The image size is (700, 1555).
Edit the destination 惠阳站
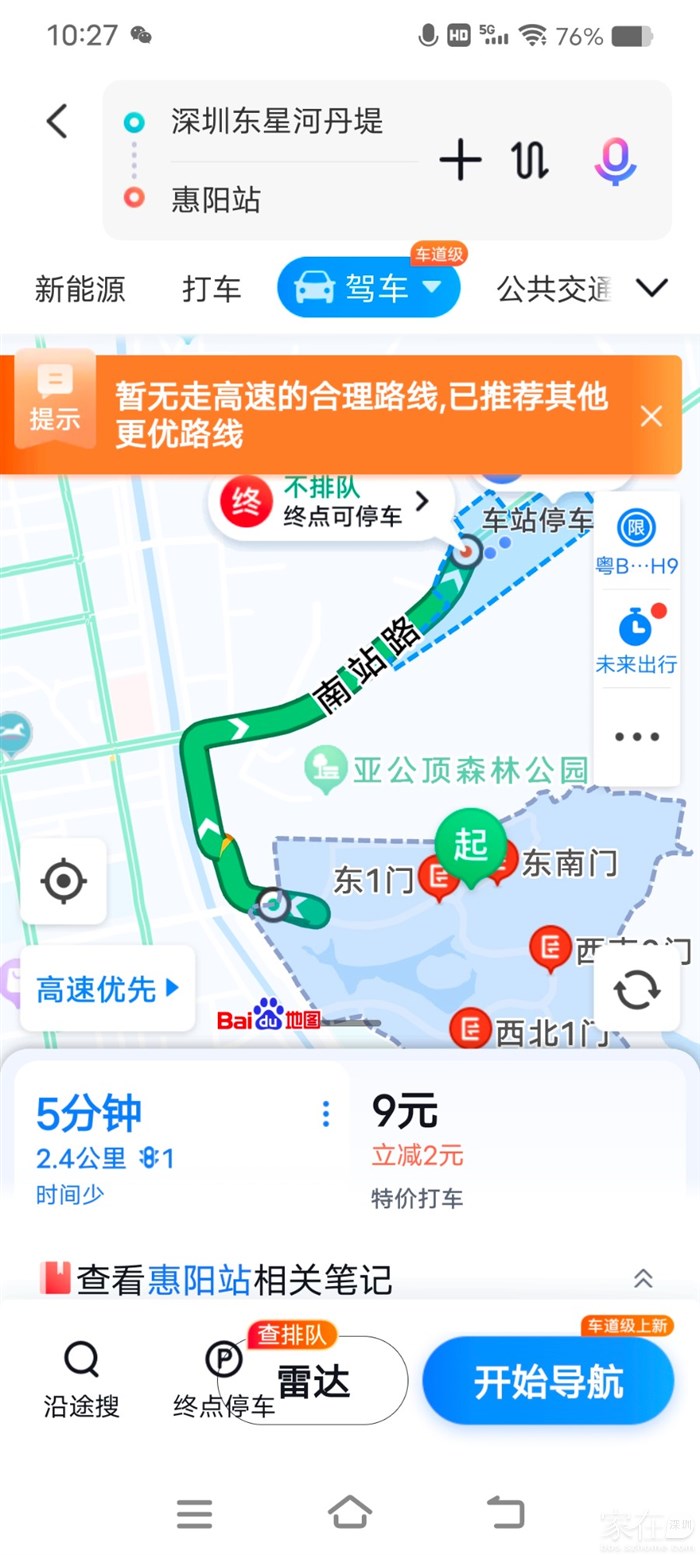click(216, 200)
